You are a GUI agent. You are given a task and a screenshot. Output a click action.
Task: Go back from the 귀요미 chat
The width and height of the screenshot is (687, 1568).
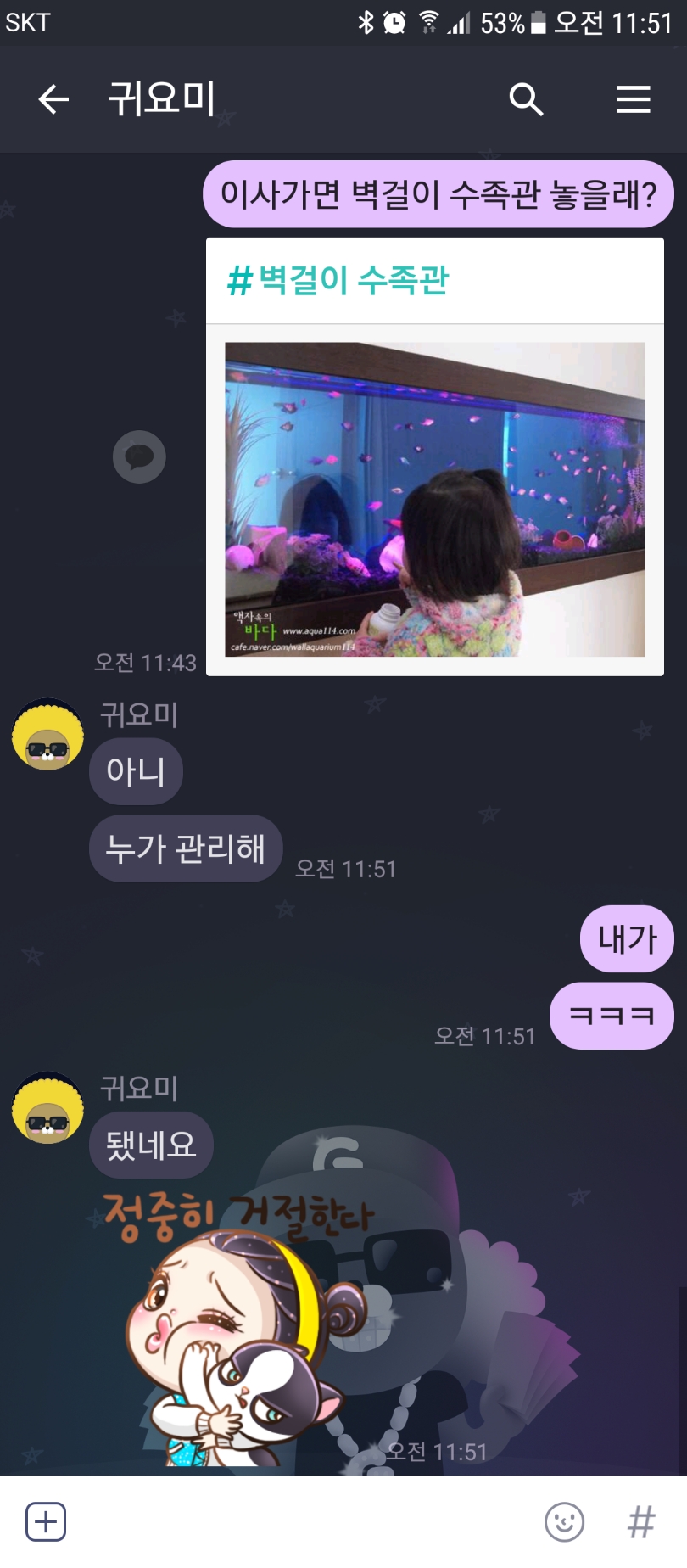pos(53,99)
